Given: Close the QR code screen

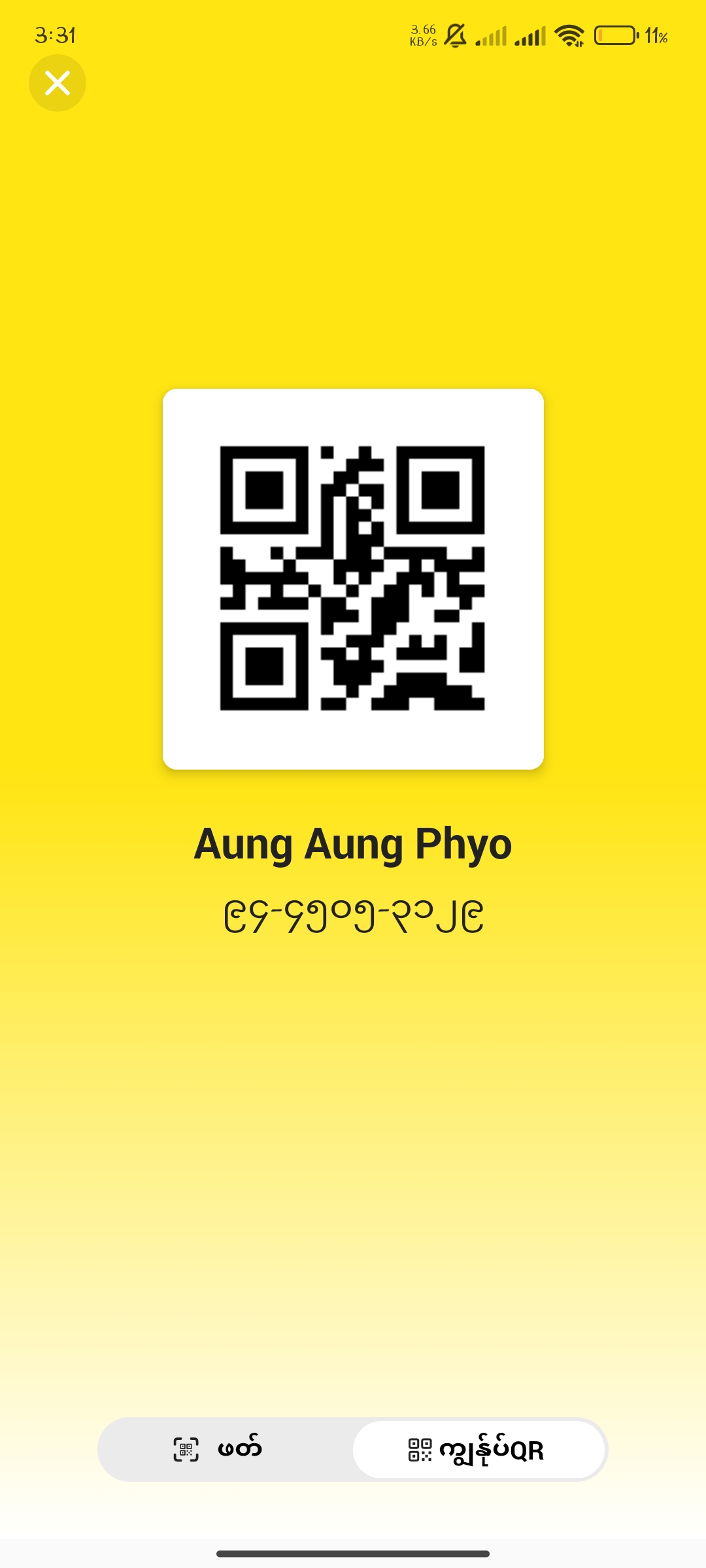Looking at the screenshot, I should pos(58,83).
